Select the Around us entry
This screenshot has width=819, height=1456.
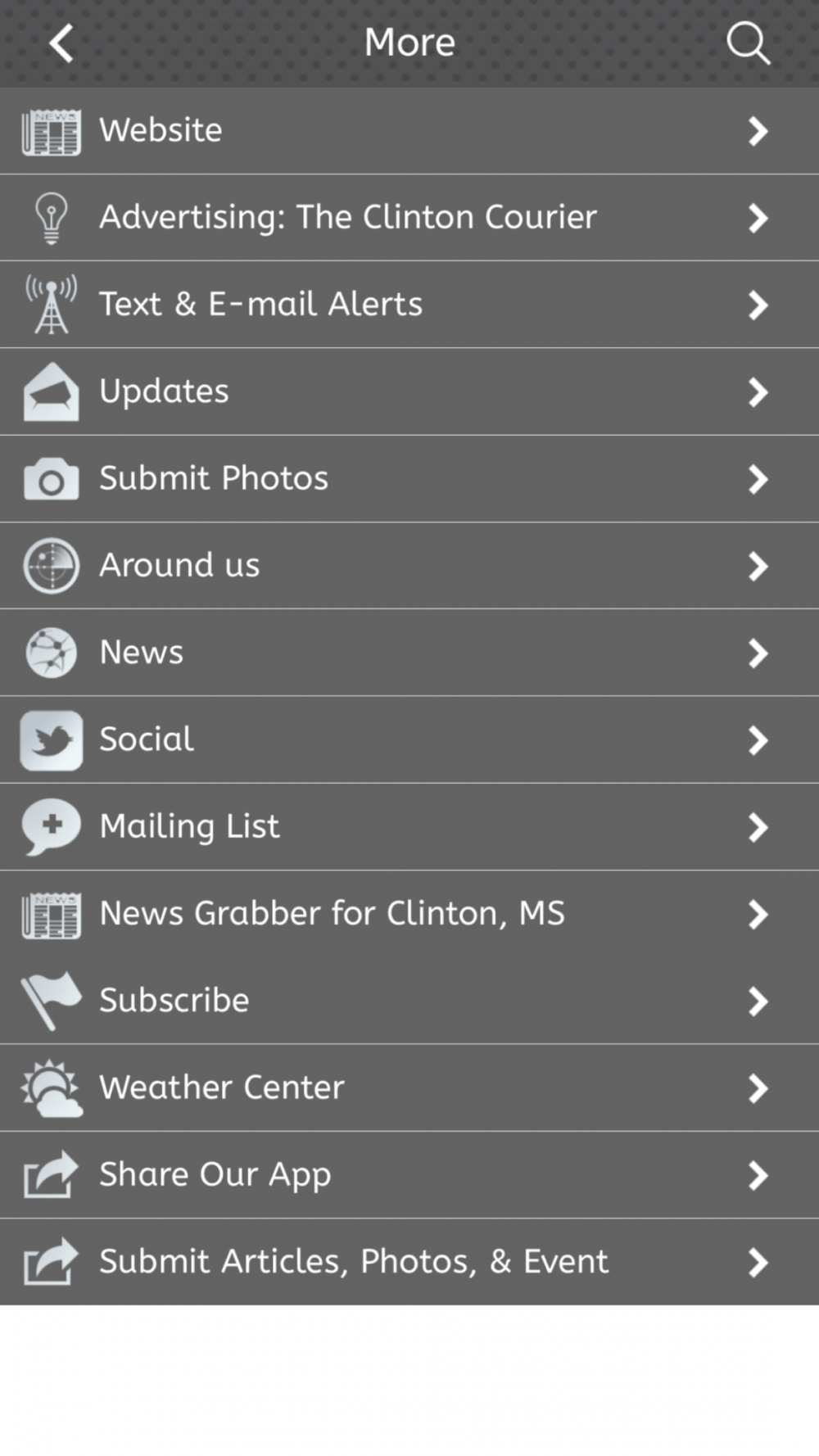point(409,566)
